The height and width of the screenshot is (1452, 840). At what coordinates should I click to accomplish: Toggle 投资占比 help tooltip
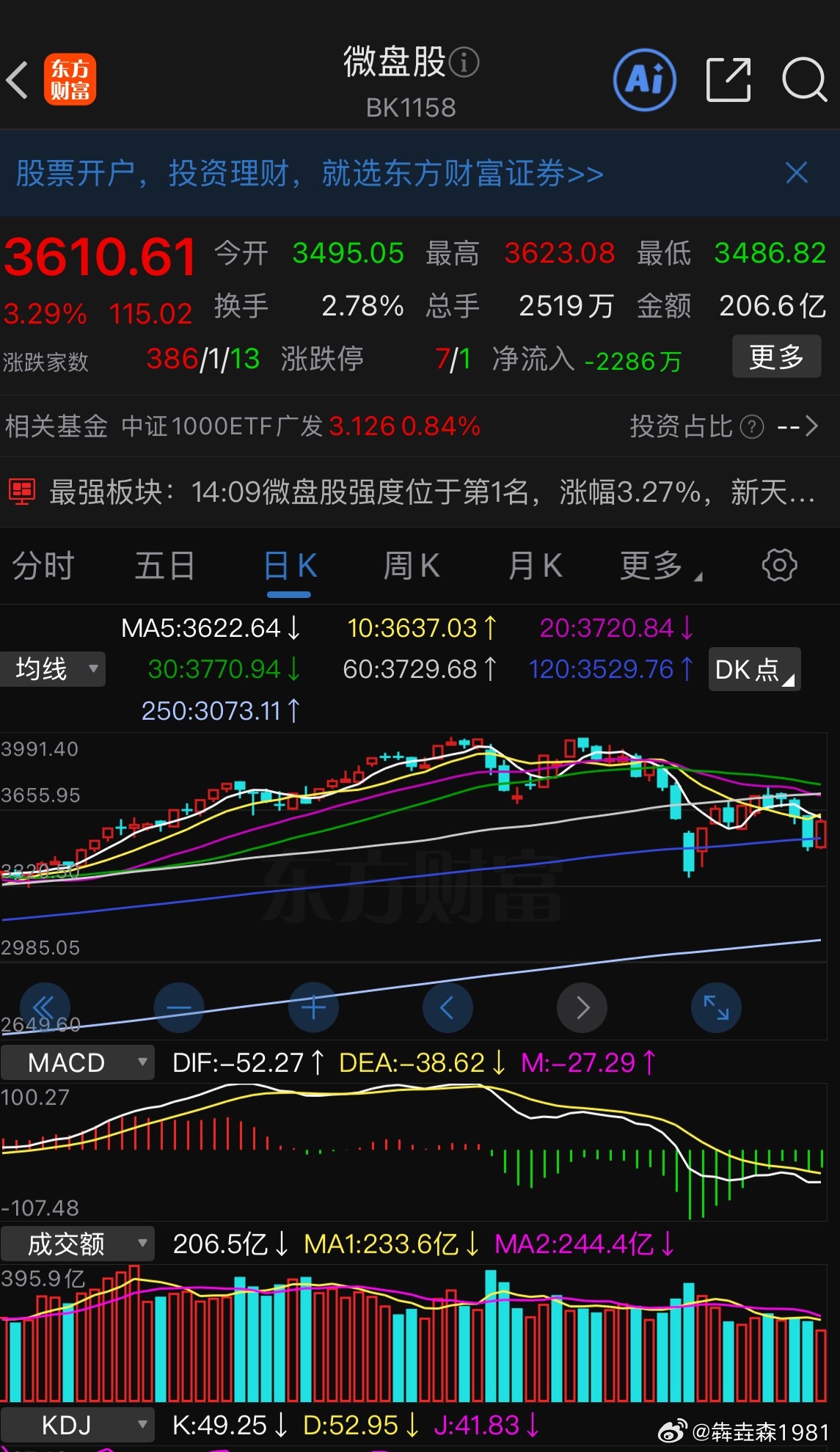750,426
